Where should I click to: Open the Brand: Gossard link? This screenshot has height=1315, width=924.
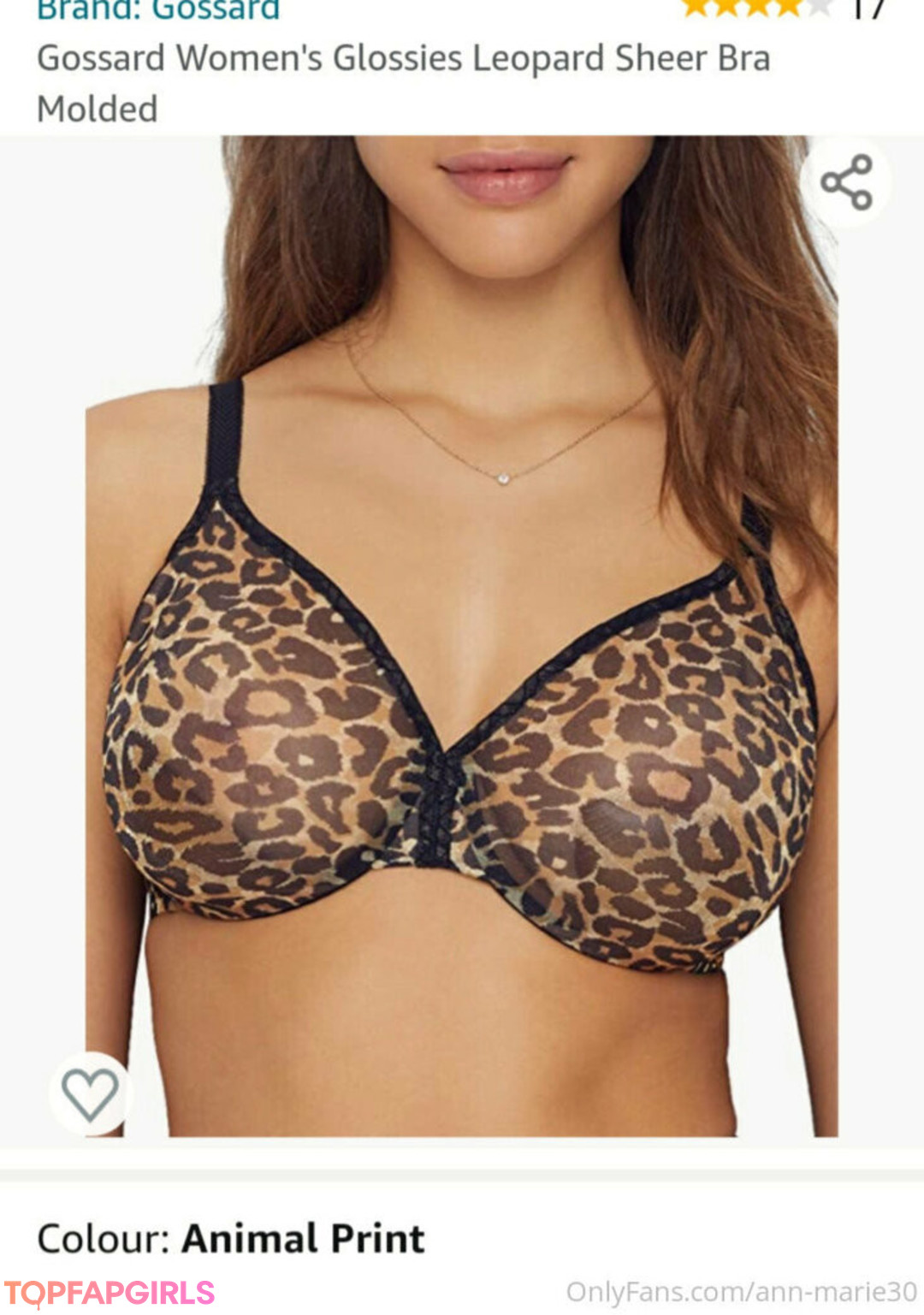pyautogui.click(x=158, y=10)
